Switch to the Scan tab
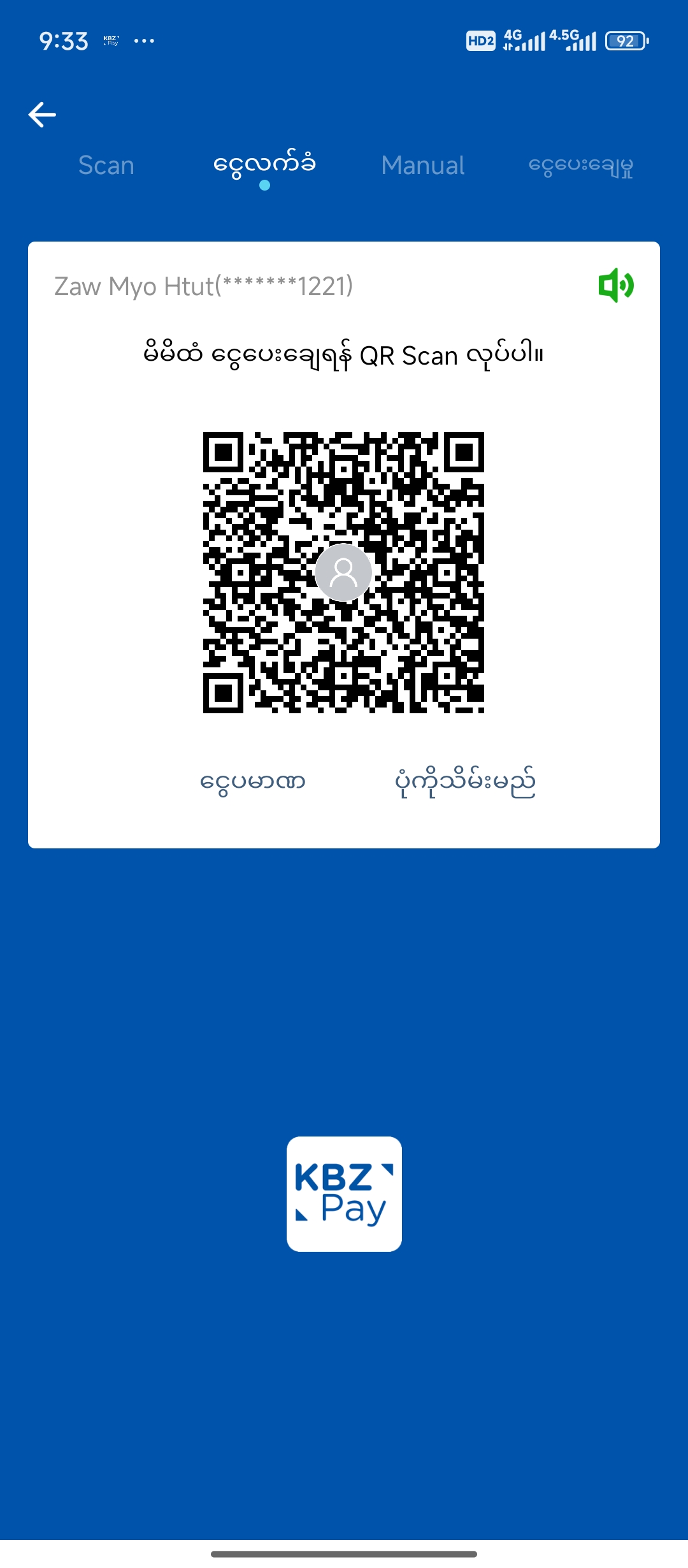 (x=106, y=166)
